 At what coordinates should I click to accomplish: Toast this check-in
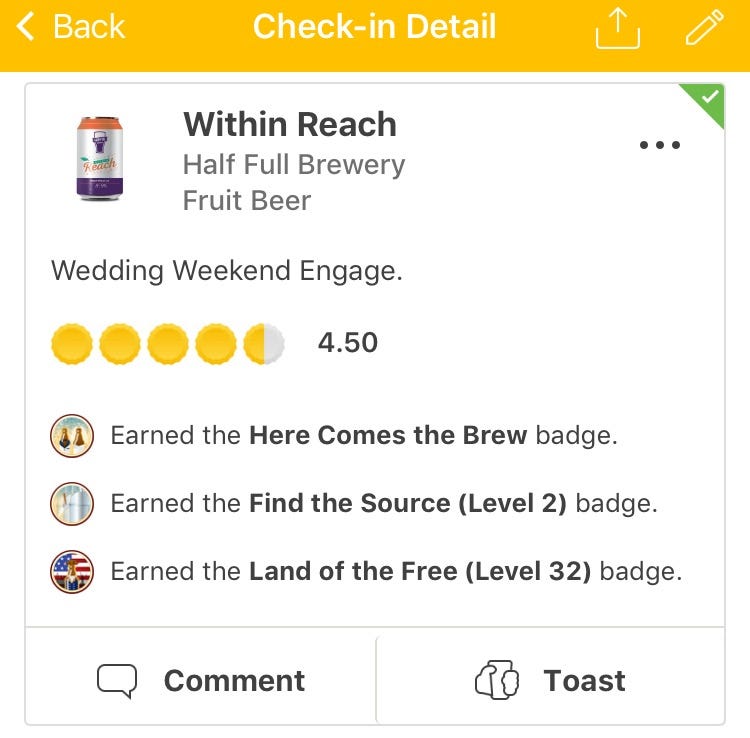tap(550, 681)
